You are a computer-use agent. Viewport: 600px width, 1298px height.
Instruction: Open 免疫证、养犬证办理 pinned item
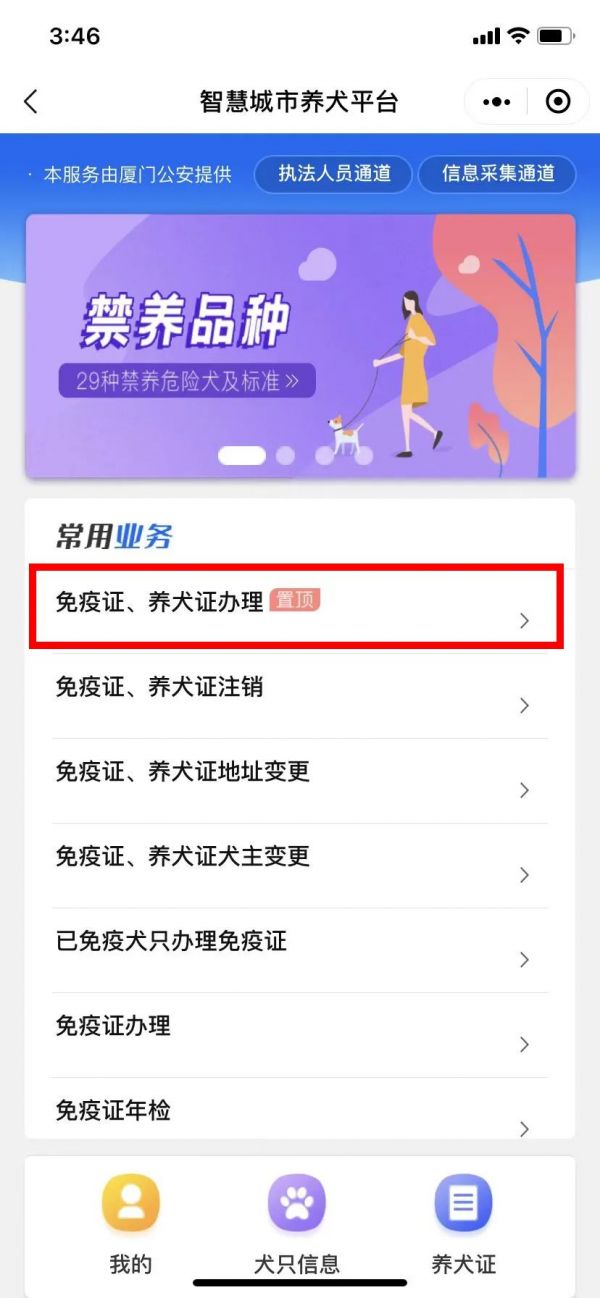click(296, 607)
